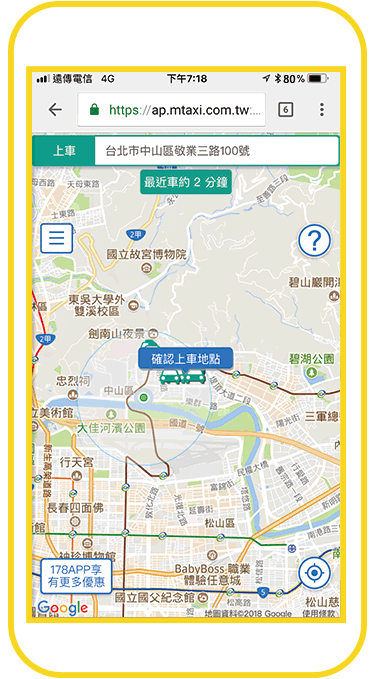
Task: Center the map on my location
Action: tap(314, 573)
